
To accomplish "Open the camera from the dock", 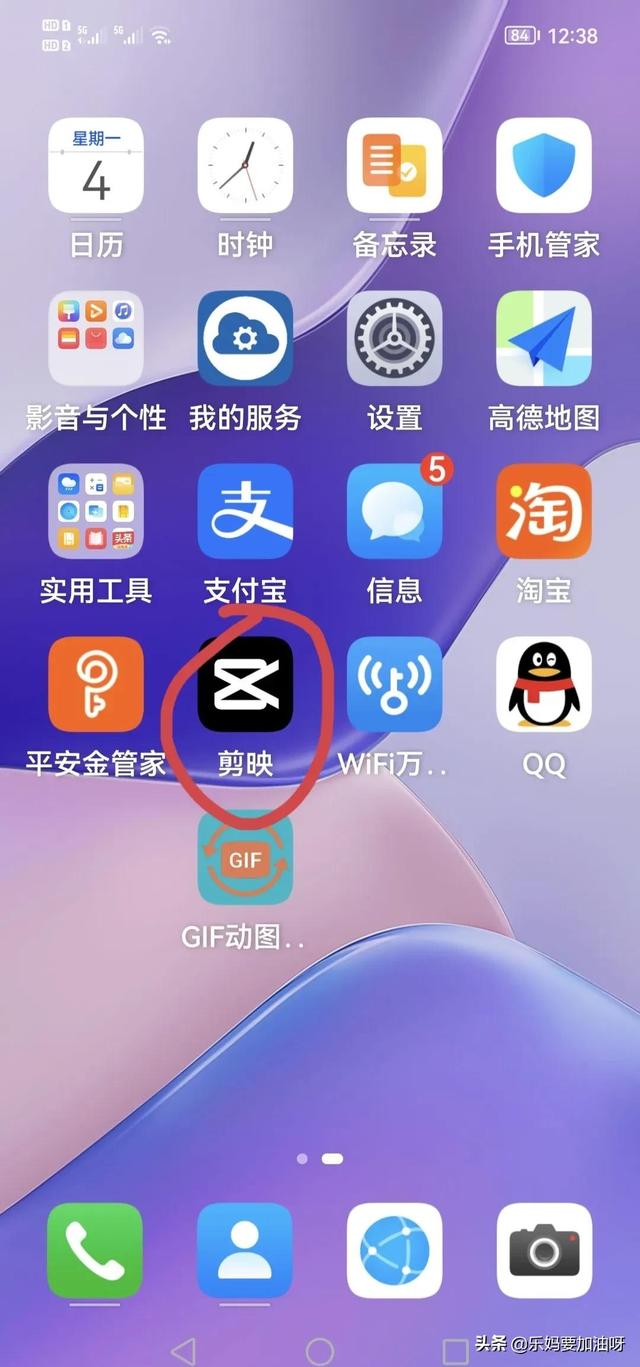I will tap(544, 1251).
